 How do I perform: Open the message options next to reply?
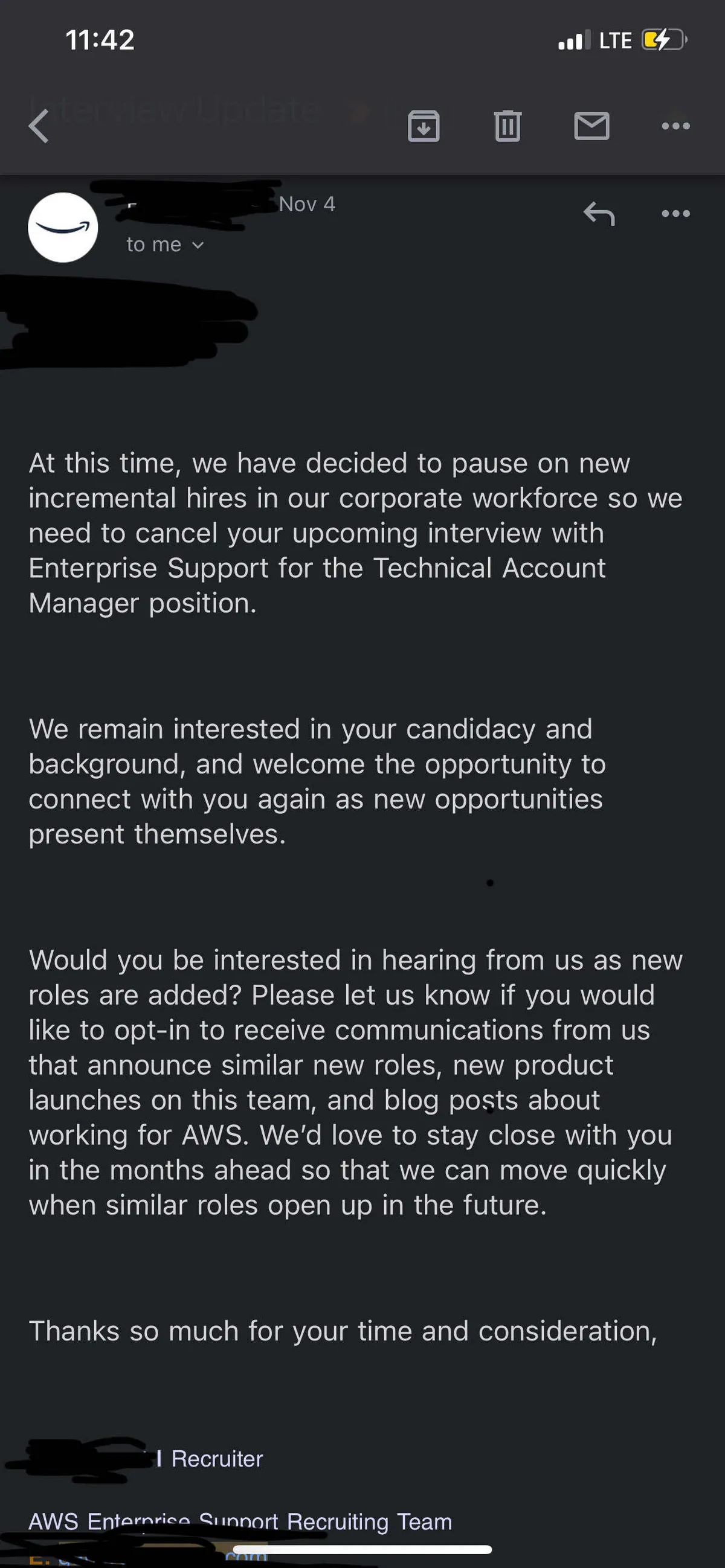click(x=675, y=214)
